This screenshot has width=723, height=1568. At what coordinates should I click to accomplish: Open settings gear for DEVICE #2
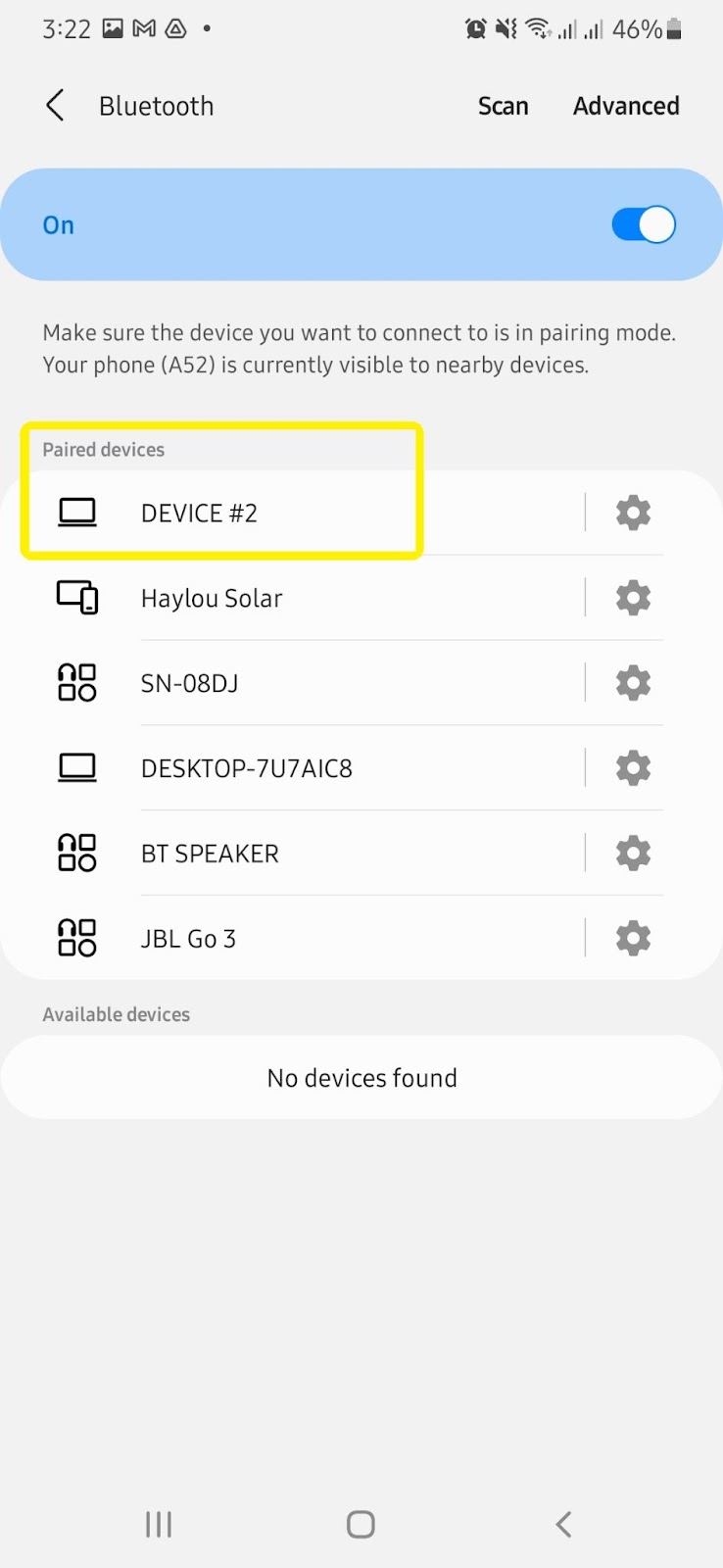point(633,513)
